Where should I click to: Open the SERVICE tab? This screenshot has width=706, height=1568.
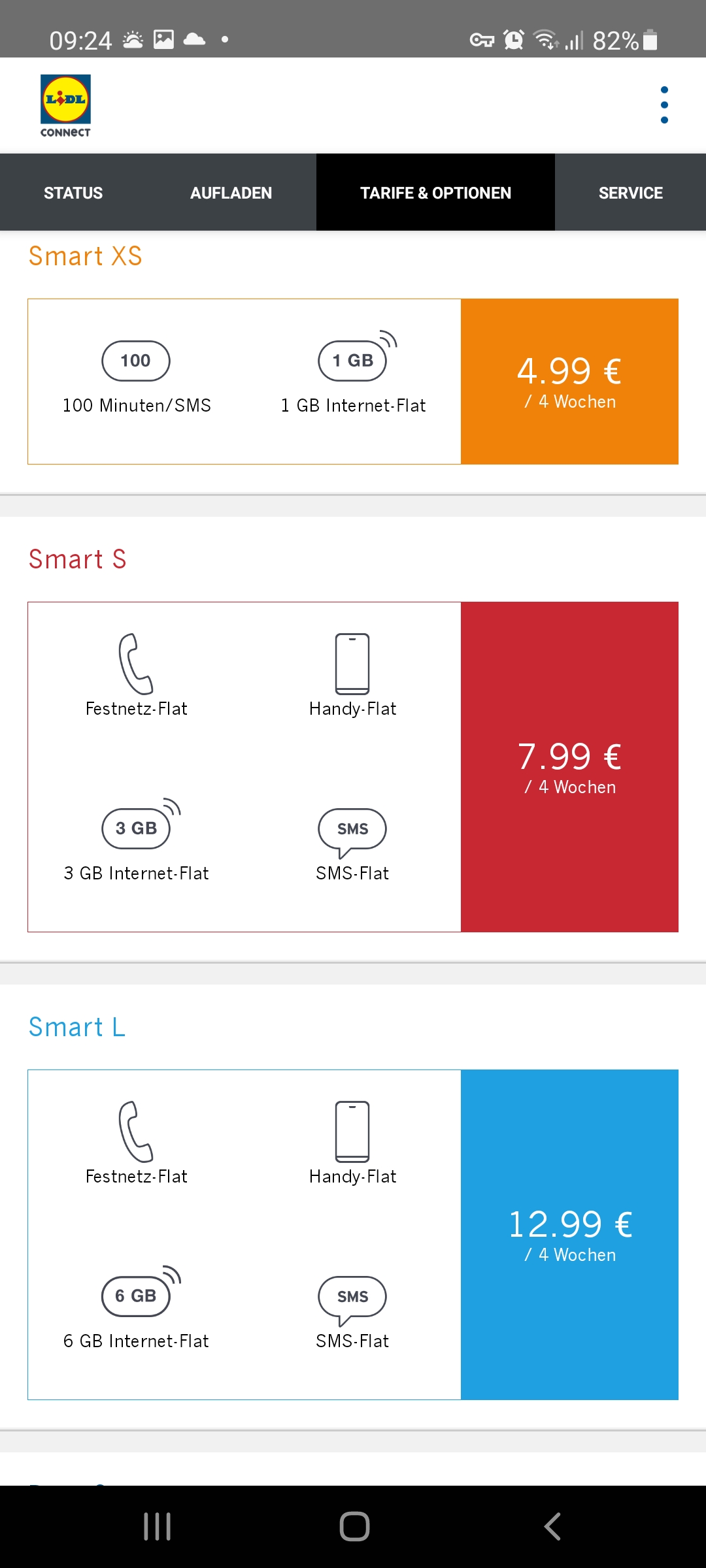pyautogui.click(x=630, y=193)
